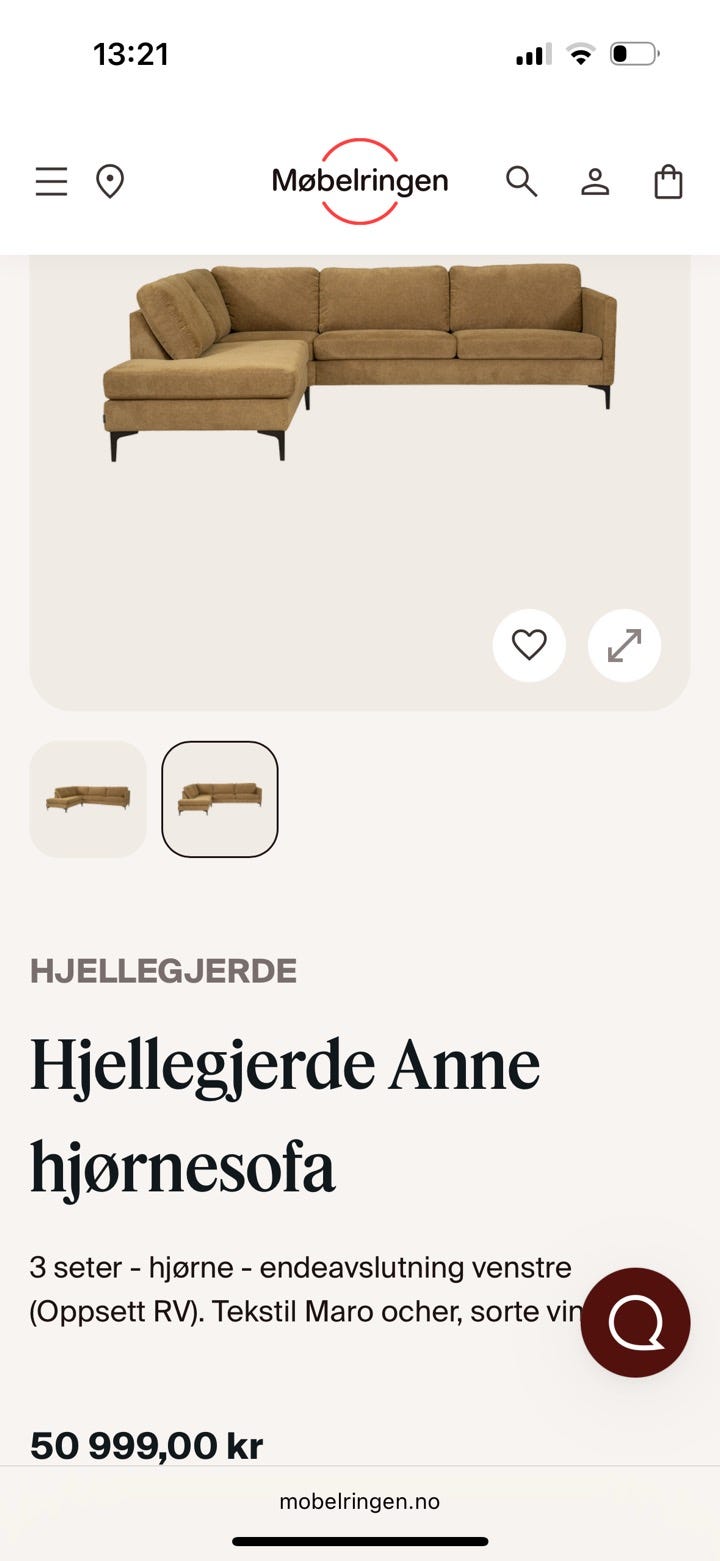Click the Wi-Fi icon in the status bar
720x1561 pixels.
578,54
